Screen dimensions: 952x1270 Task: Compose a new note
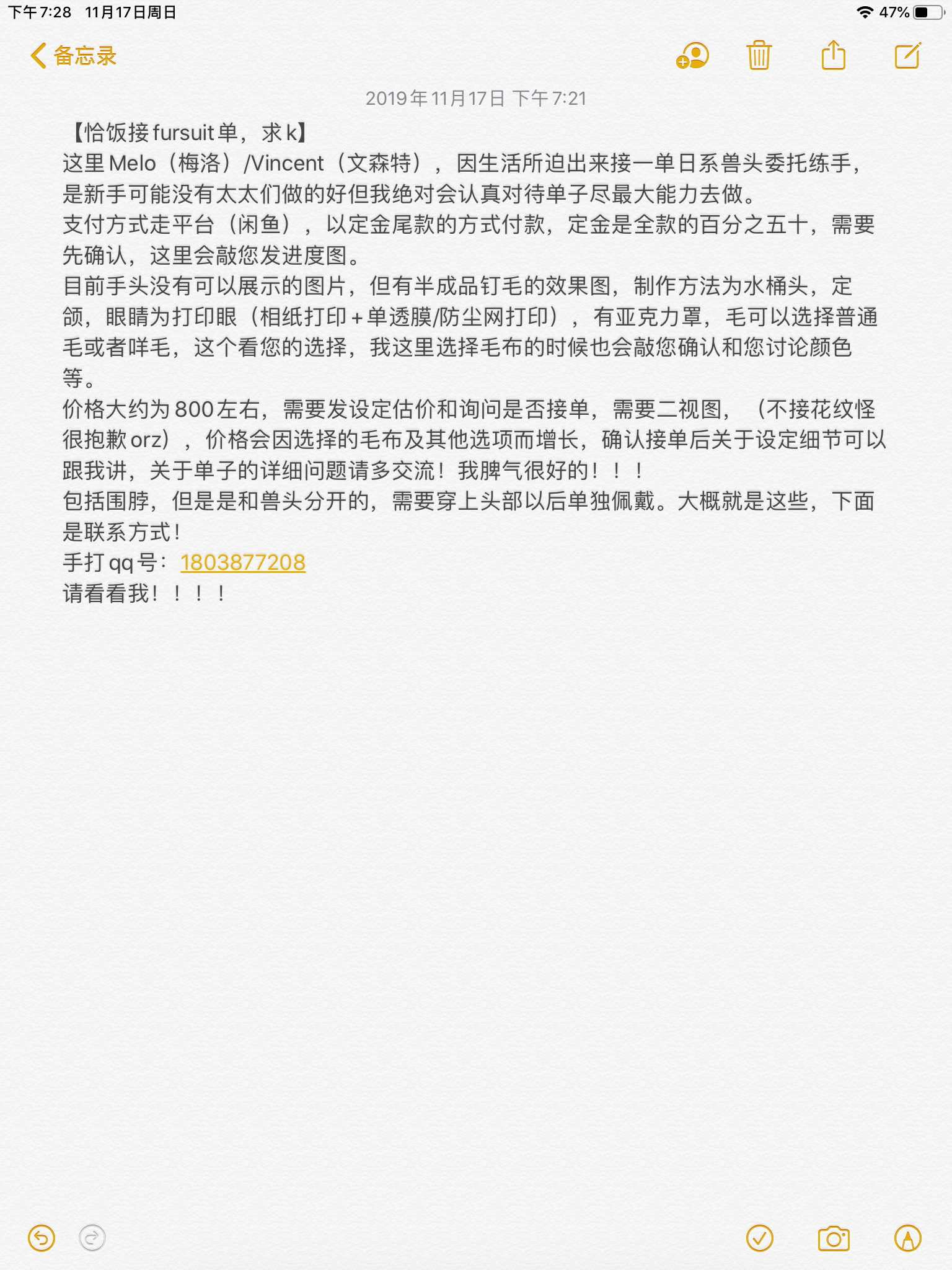tap(908, 56)
